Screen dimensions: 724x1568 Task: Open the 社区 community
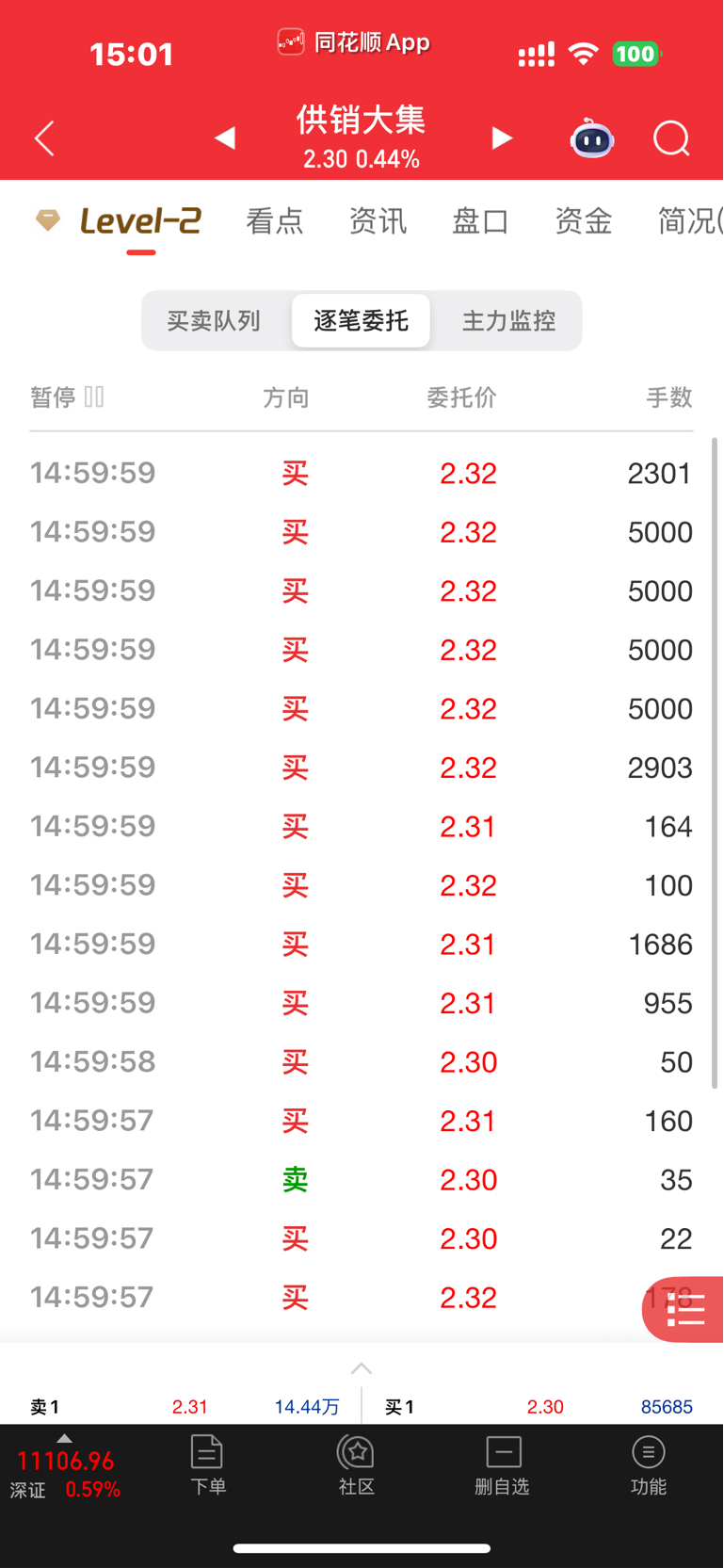pyautogui.click(x=356, y=1465)
